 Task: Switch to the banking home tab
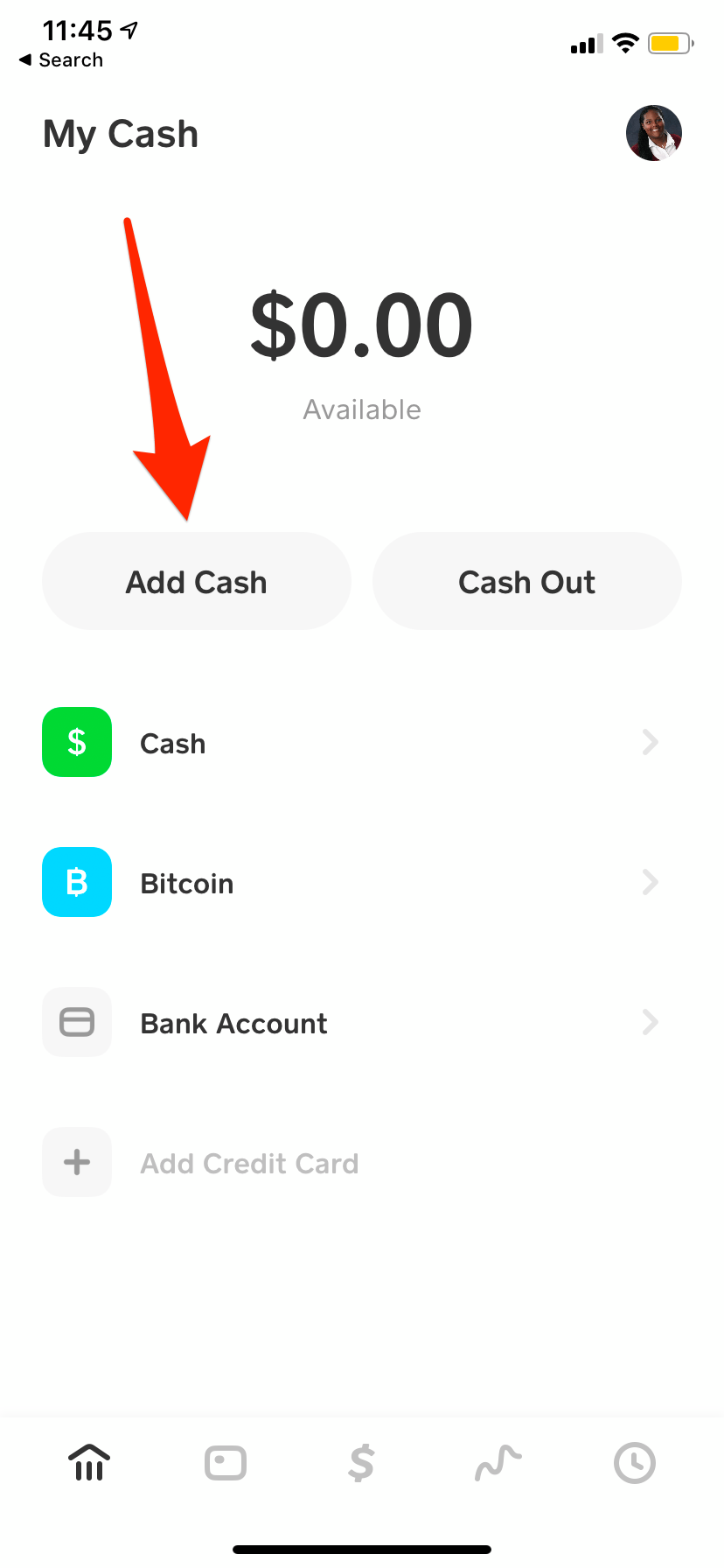(x=89, y=1463)
